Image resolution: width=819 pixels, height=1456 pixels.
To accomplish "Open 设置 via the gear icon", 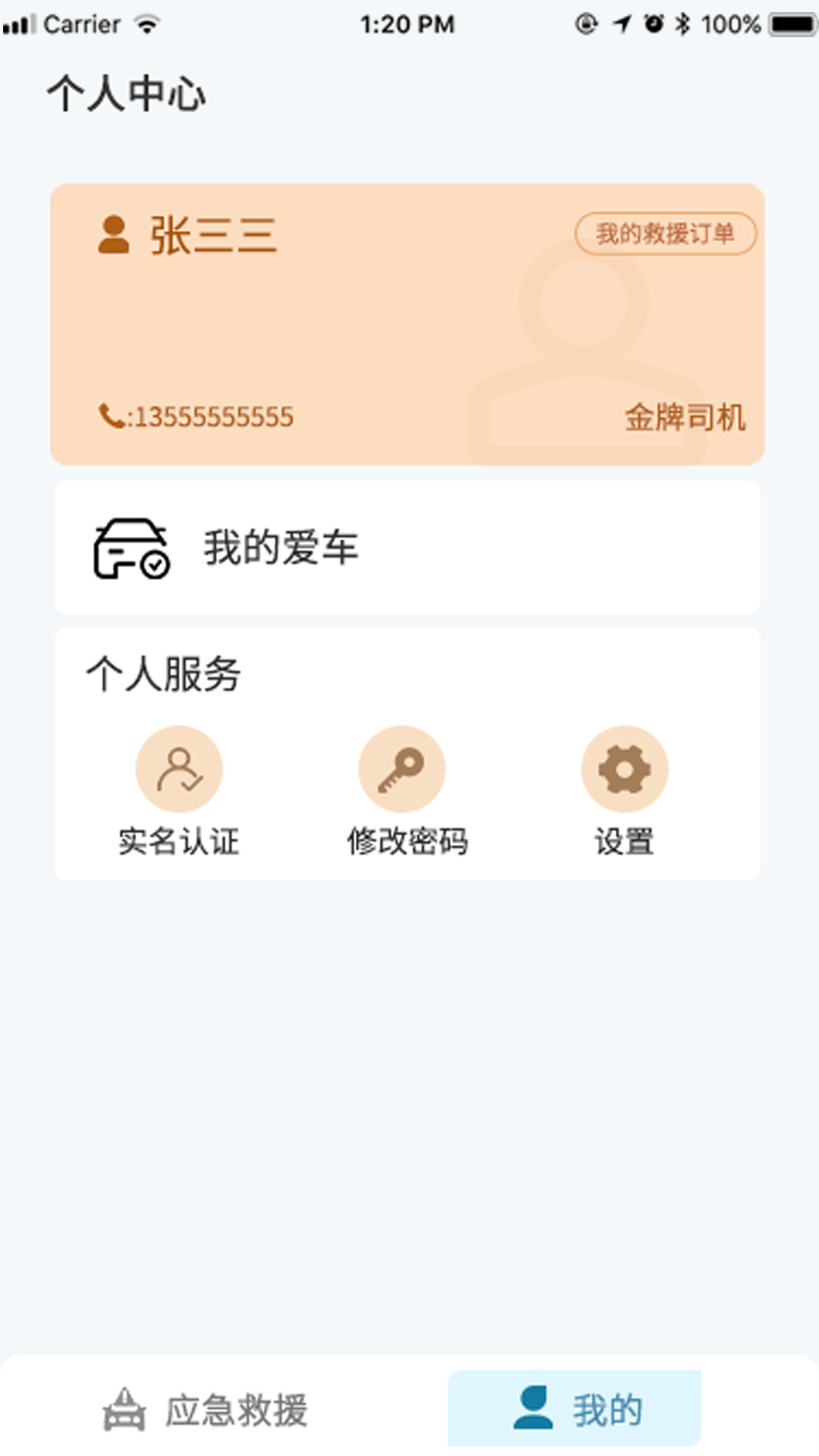I will tap(623, 767).
